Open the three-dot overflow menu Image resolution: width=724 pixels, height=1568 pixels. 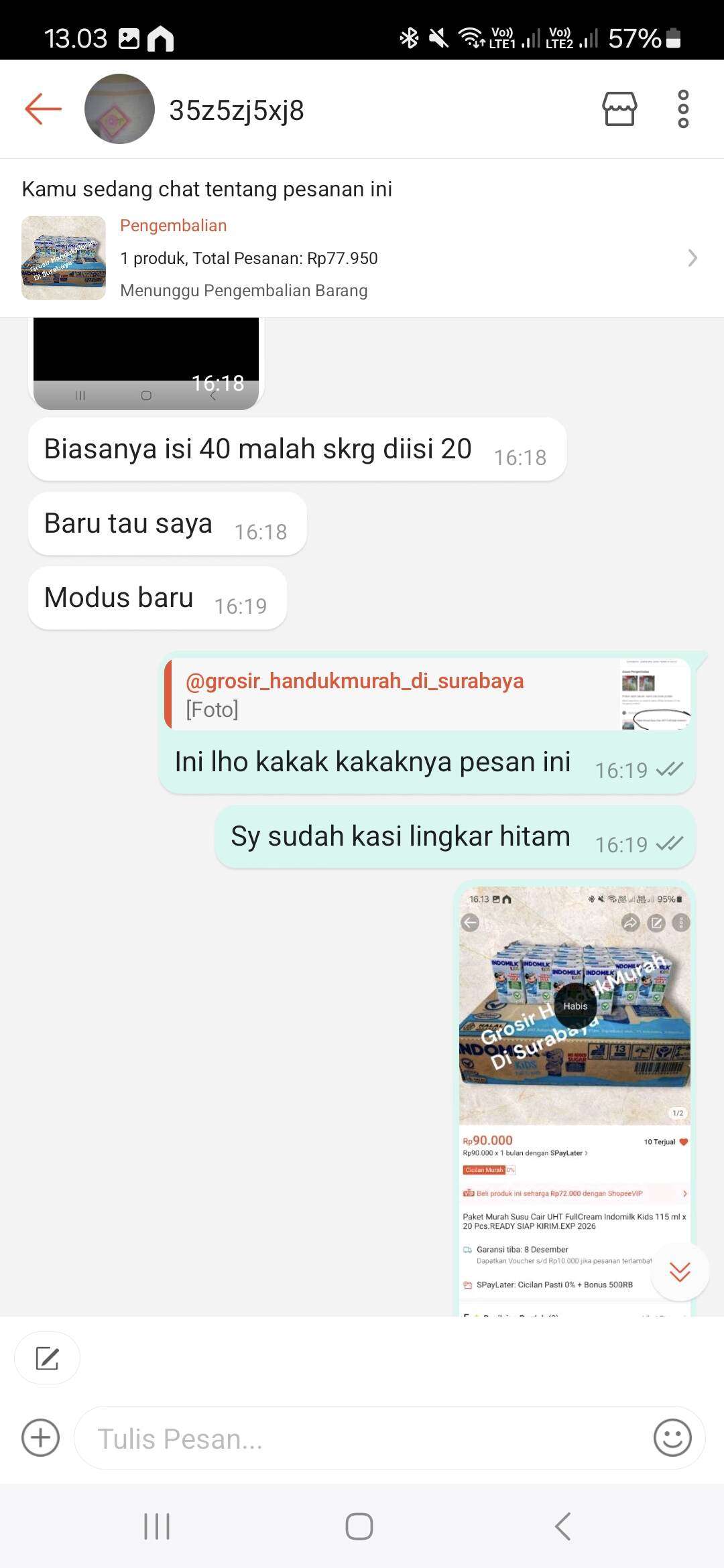pyautogui.click(x=683, y=109)
